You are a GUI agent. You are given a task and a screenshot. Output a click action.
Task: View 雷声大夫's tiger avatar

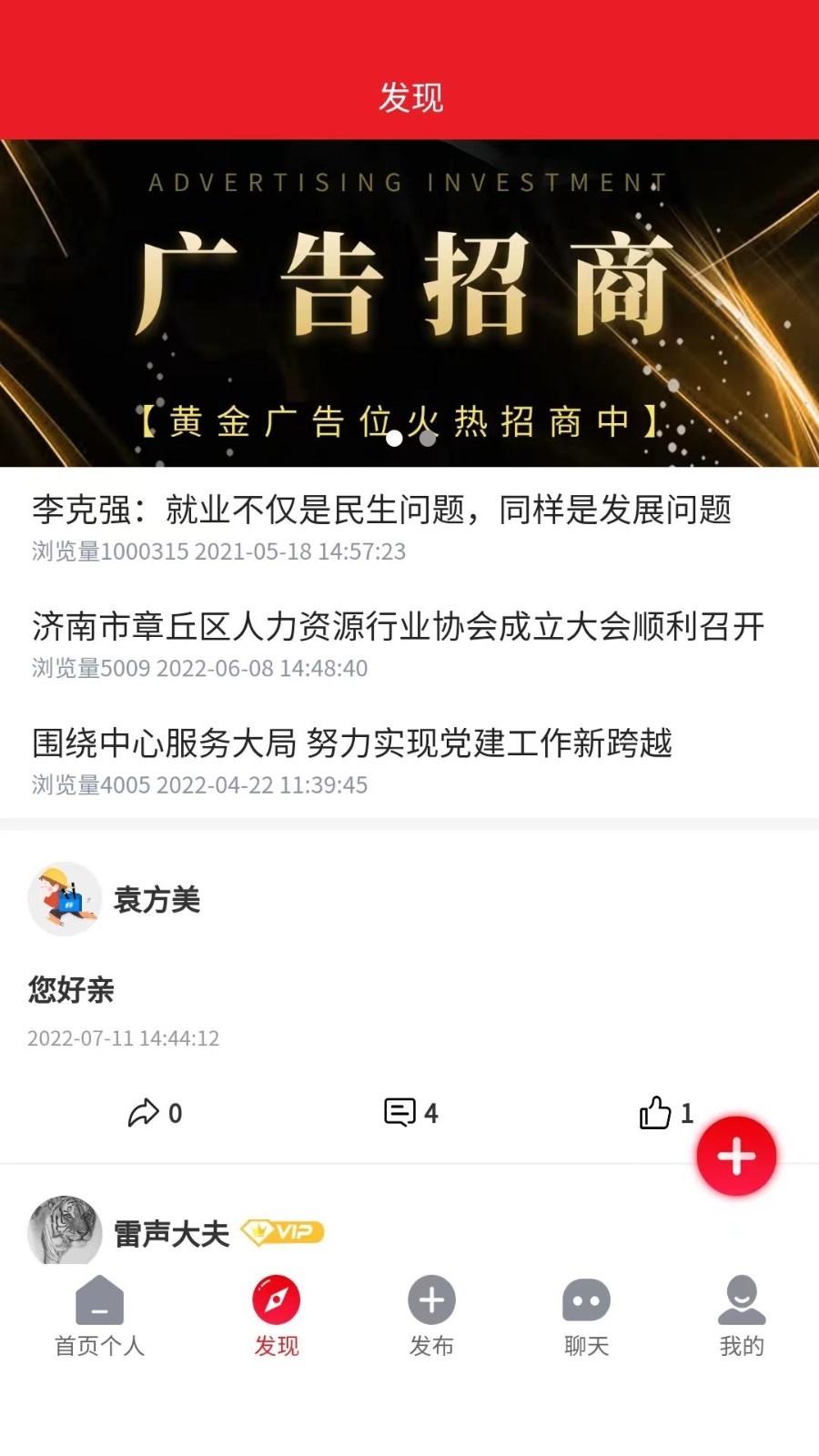click(64, 1230)
